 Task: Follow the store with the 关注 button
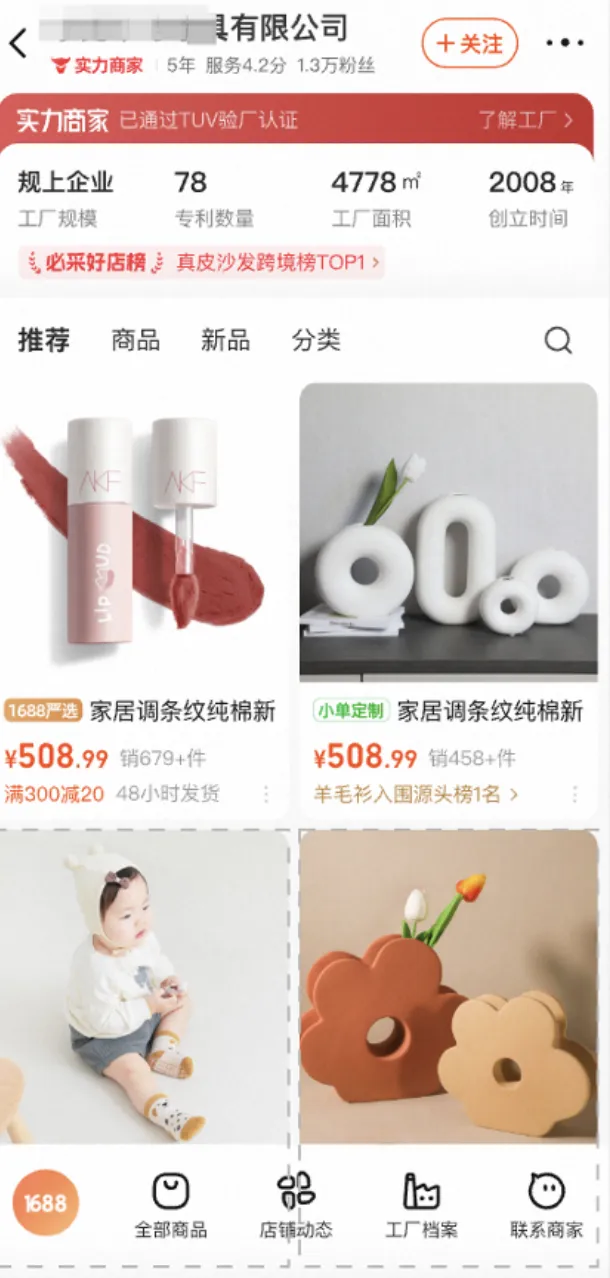tap(469, 43)
